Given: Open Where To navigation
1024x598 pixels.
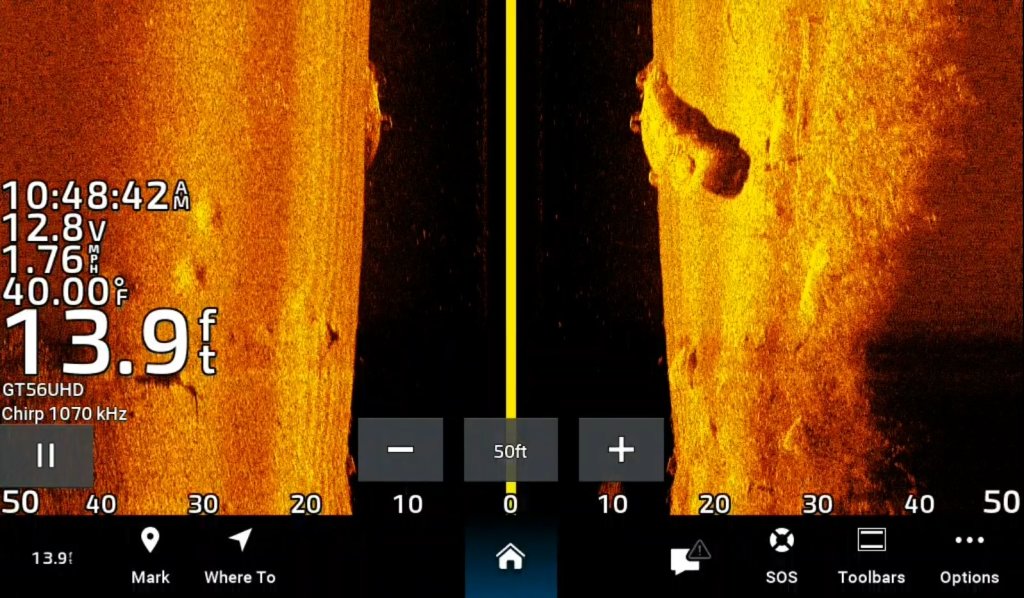Looking at the screenshot, I should [239, 557].
